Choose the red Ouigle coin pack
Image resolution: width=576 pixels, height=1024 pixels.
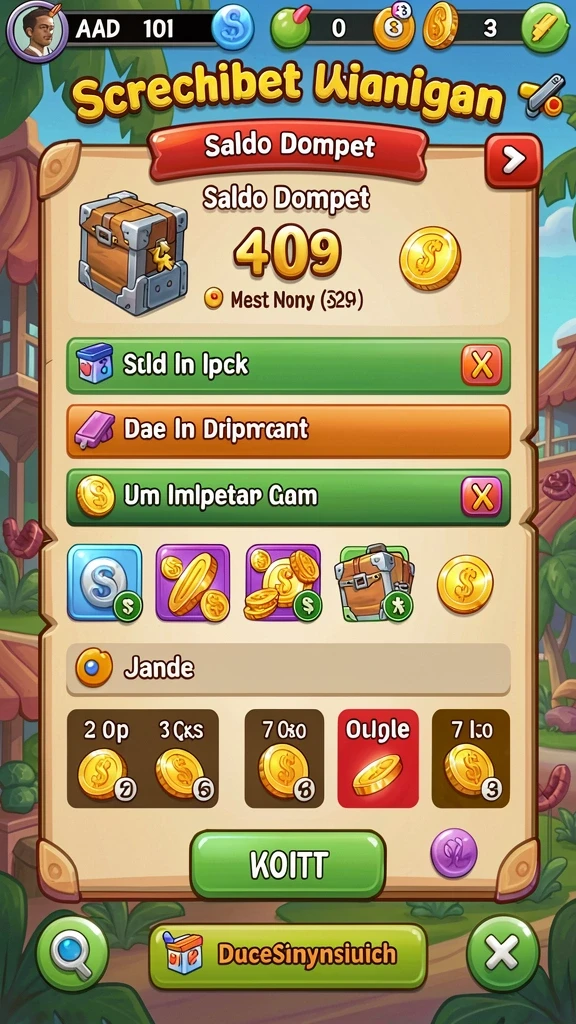point(377,758)
